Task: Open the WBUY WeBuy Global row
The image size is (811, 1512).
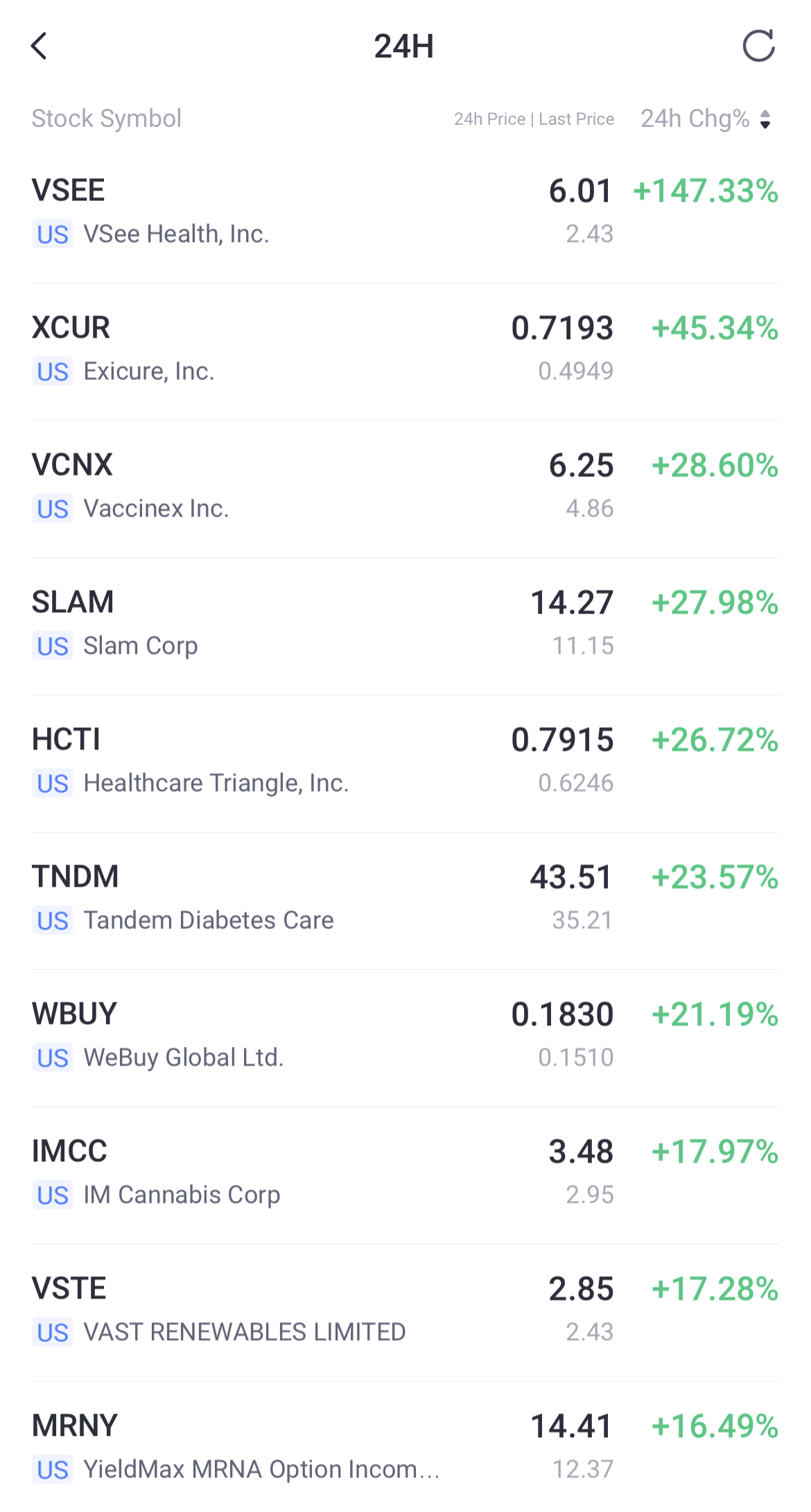Action: click(x=405, y=1035)
